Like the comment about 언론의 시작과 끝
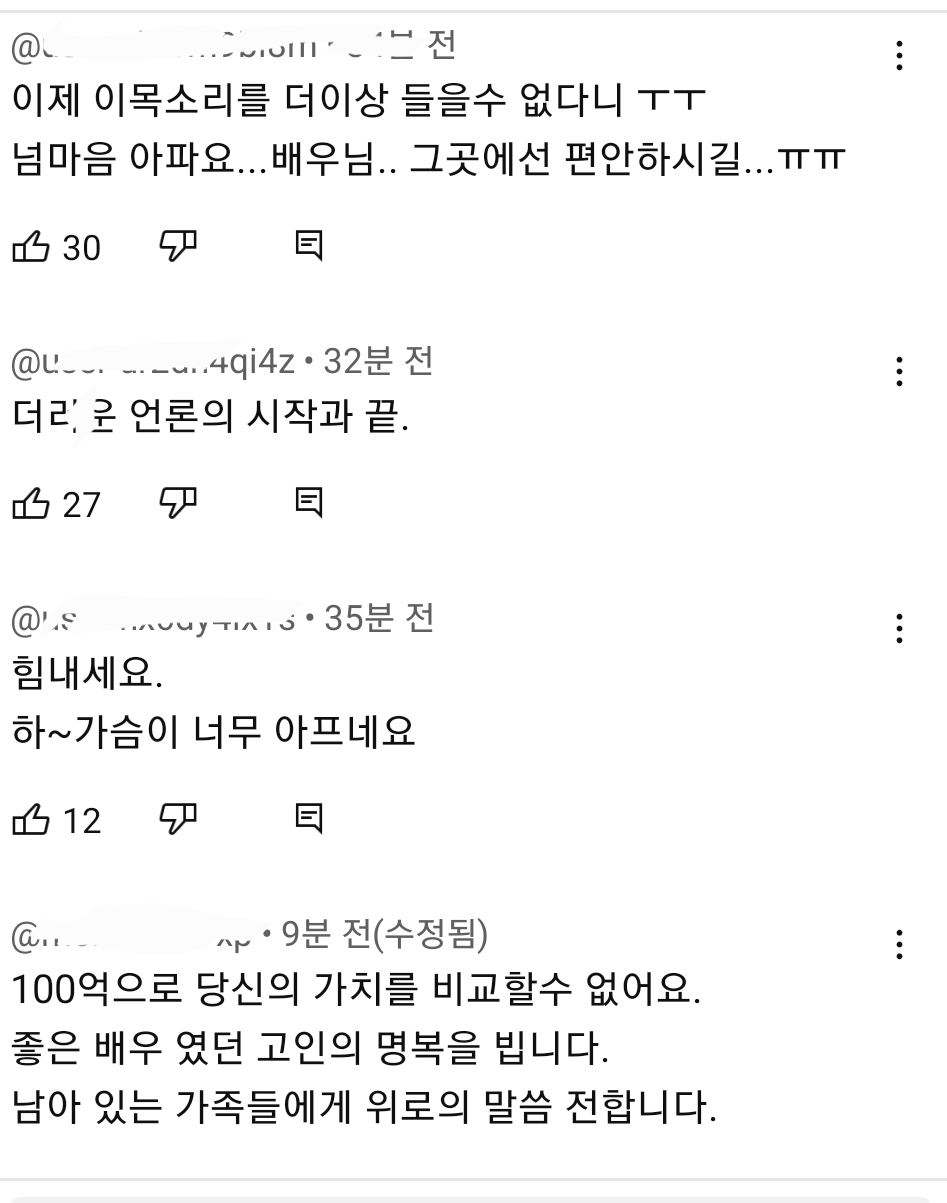Image resolution: width=947 pixels, height=1203 pixels. click(x=33, y=504)
